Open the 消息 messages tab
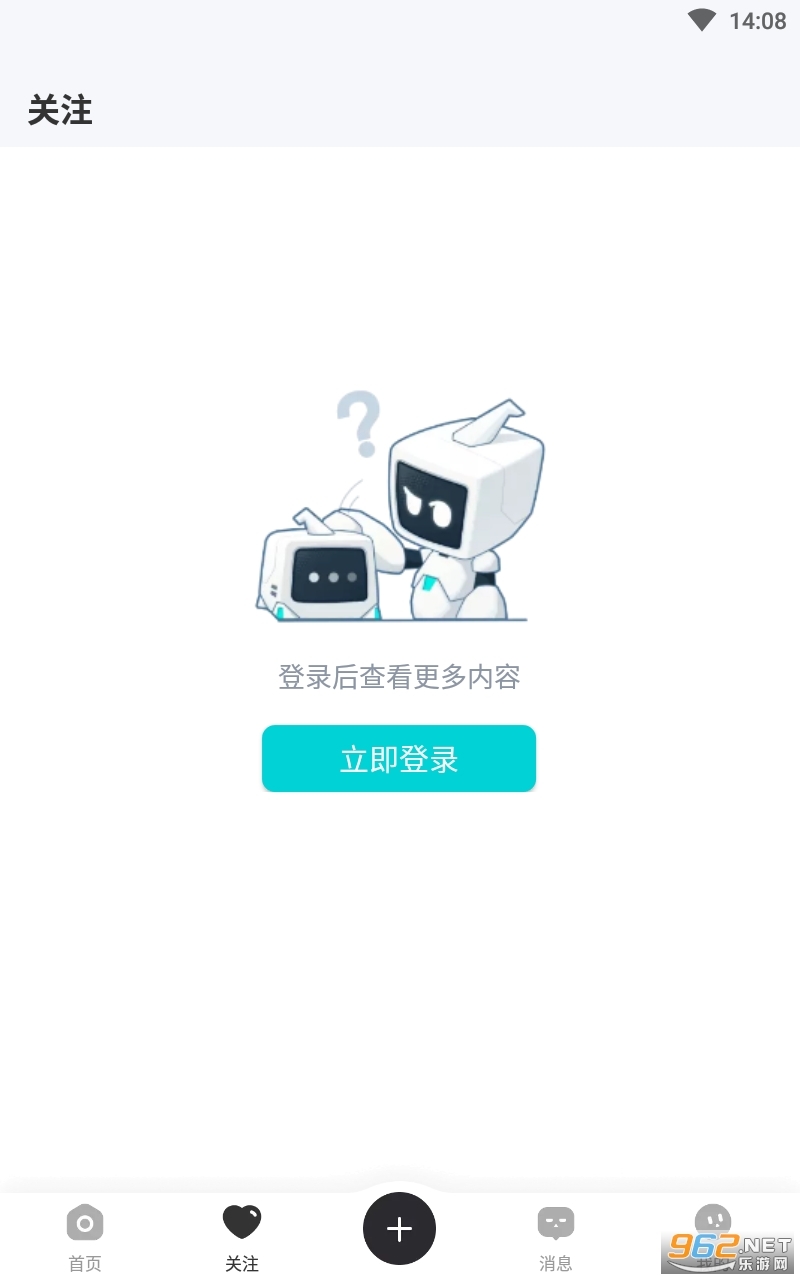The height and width of the screenshot is (1280, 800). 556,1237
